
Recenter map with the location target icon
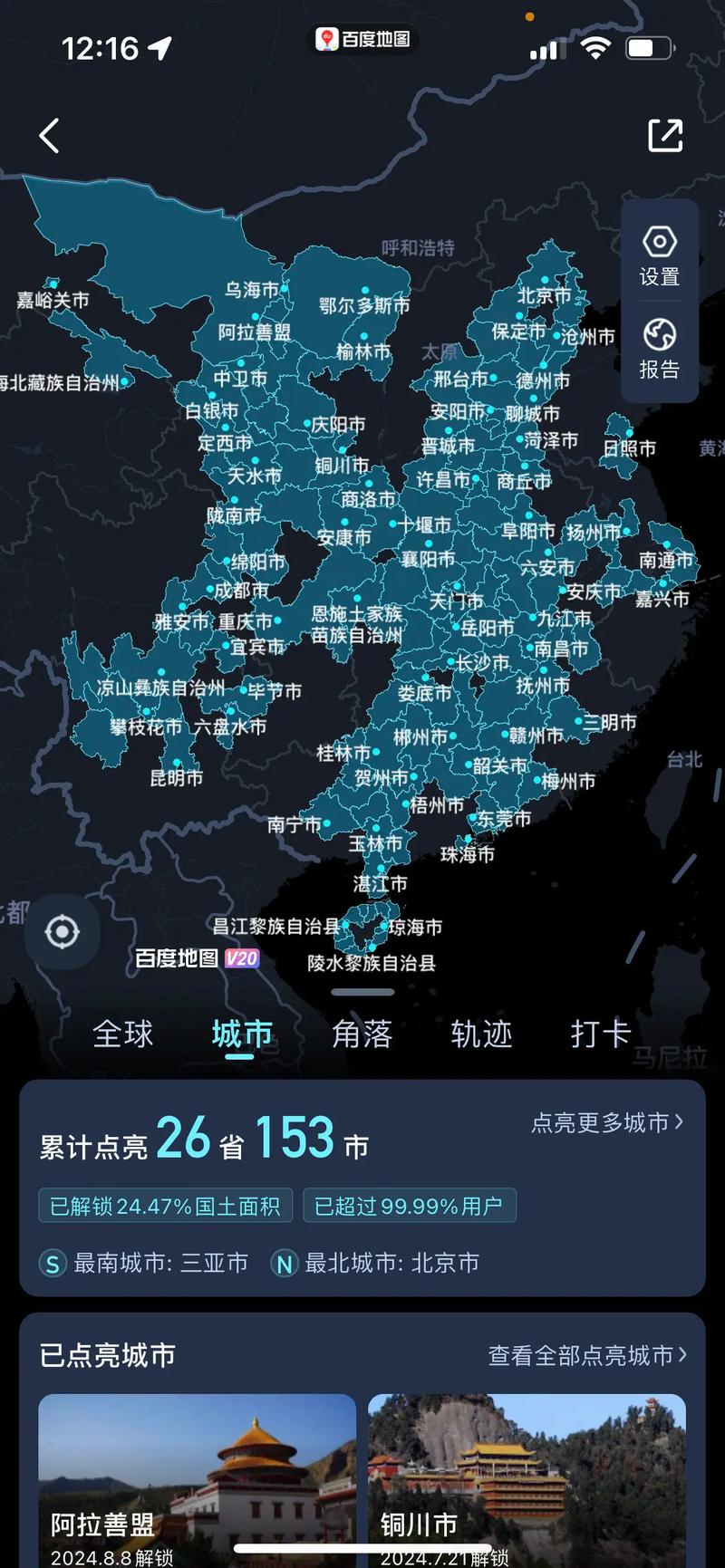62,932
